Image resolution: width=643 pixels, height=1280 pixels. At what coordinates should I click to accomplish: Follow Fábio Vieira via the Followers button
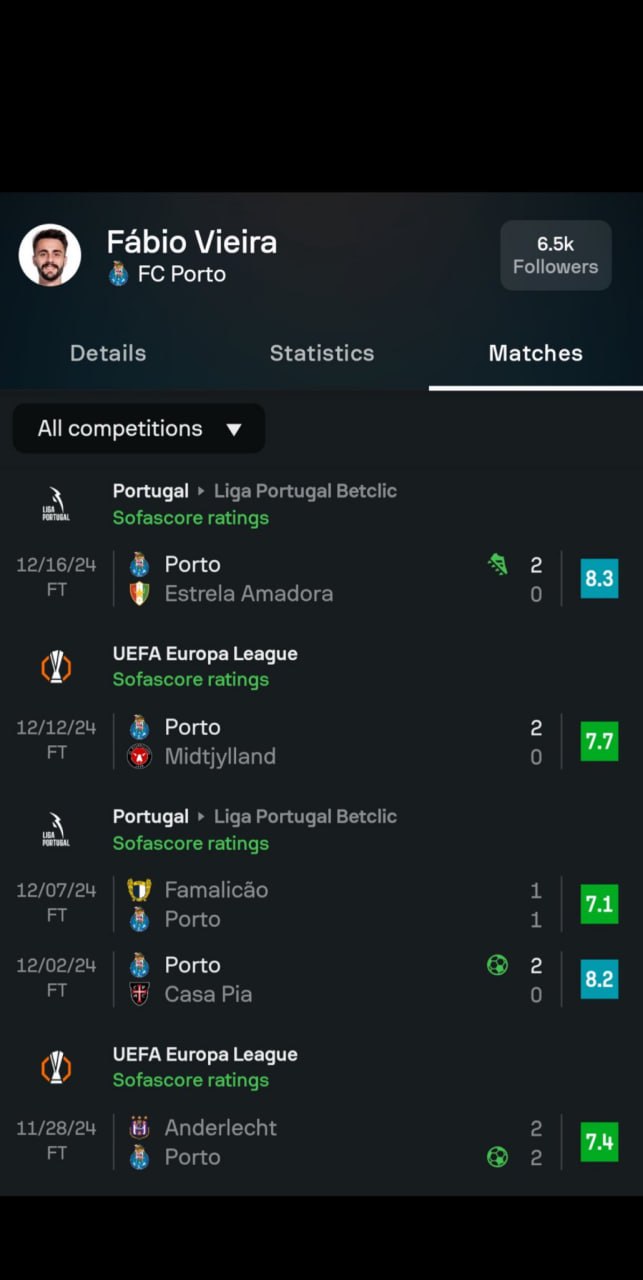(555, 256)
